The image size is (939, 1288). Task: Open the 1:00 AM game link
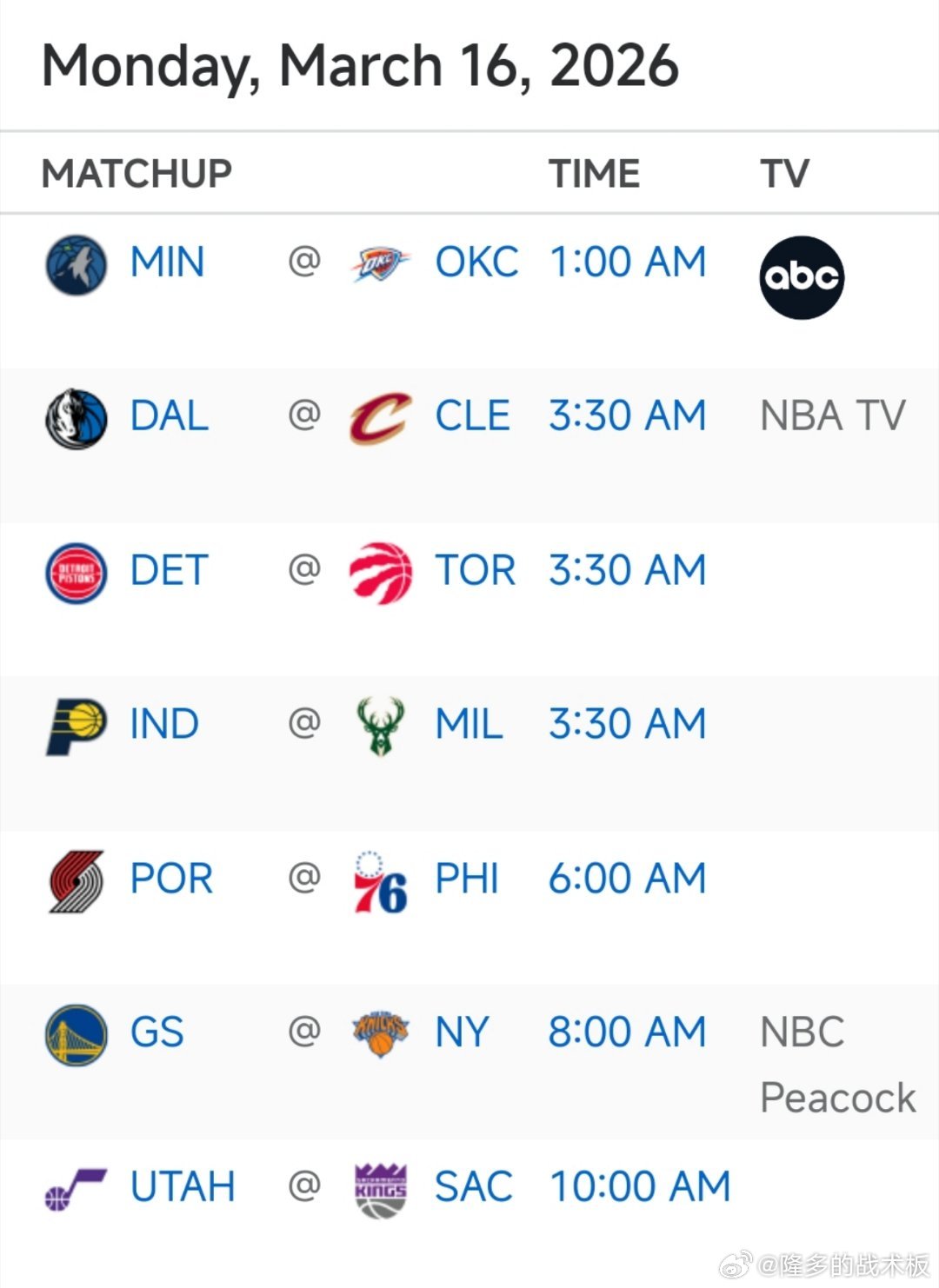[x=627, y=262]
